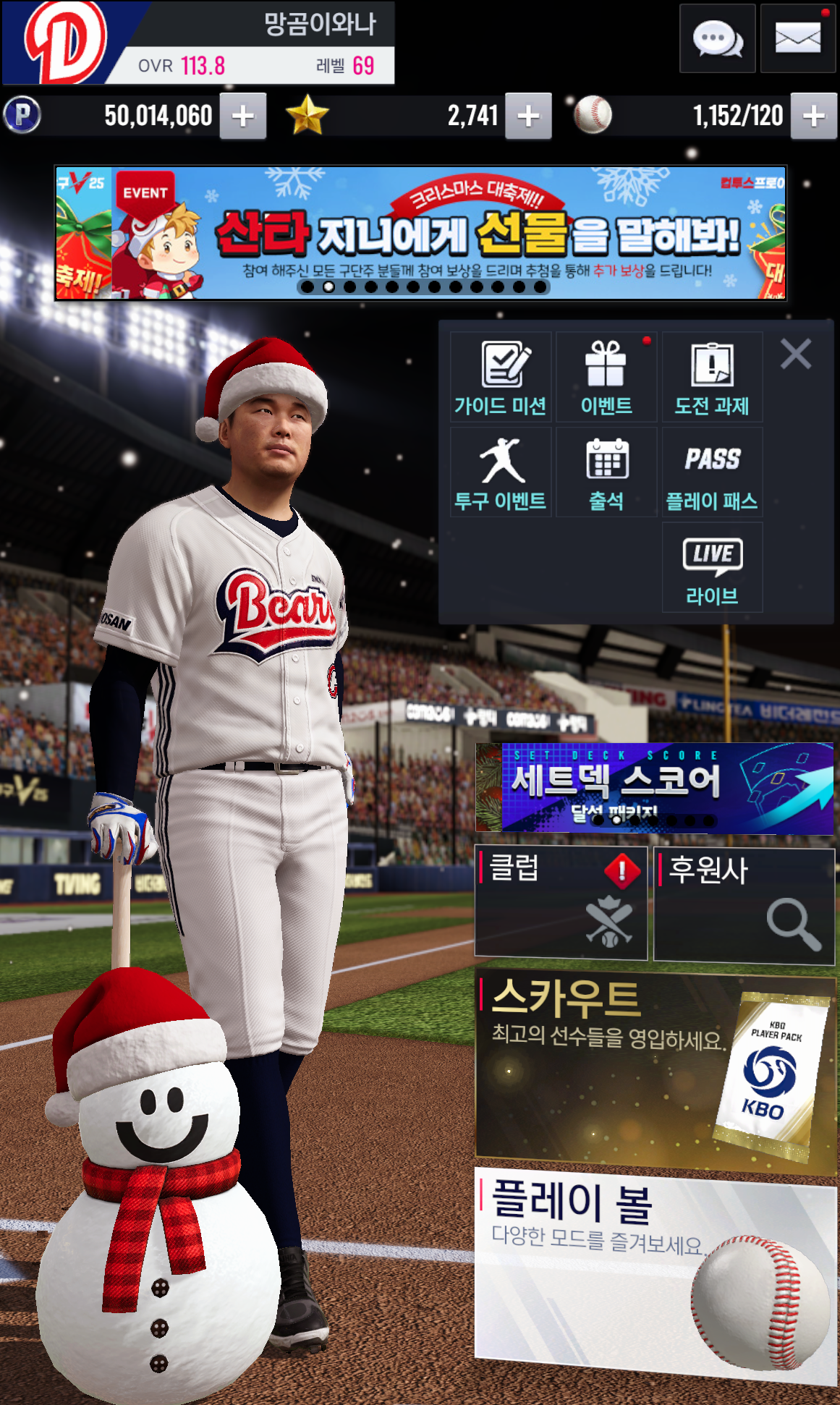The width and height of the screenshot is (840, 1405).
Task: Open the mailbox envelope icon
Action: point(798,38)
